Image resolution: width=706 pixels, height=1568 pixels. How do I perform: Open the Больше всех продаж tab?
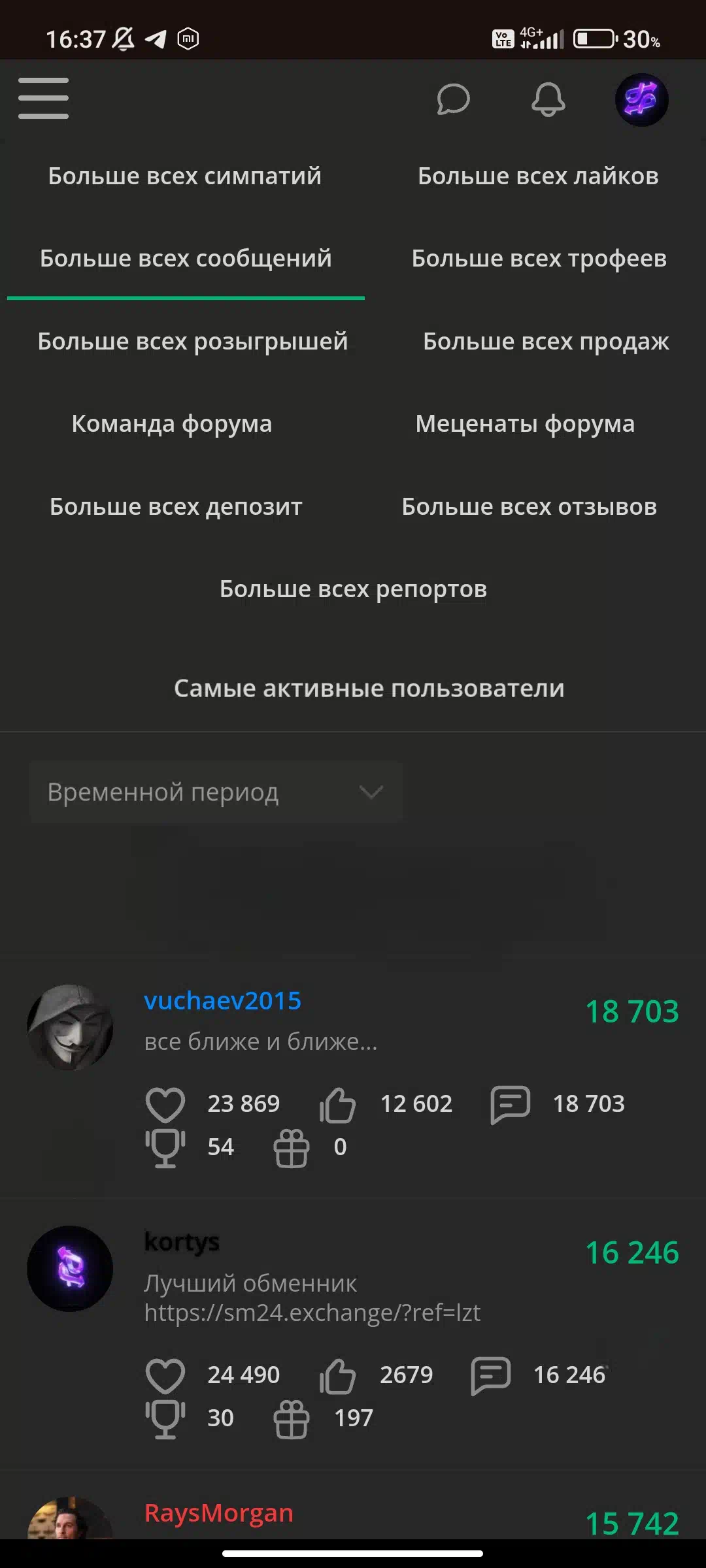tap(546, 341)
